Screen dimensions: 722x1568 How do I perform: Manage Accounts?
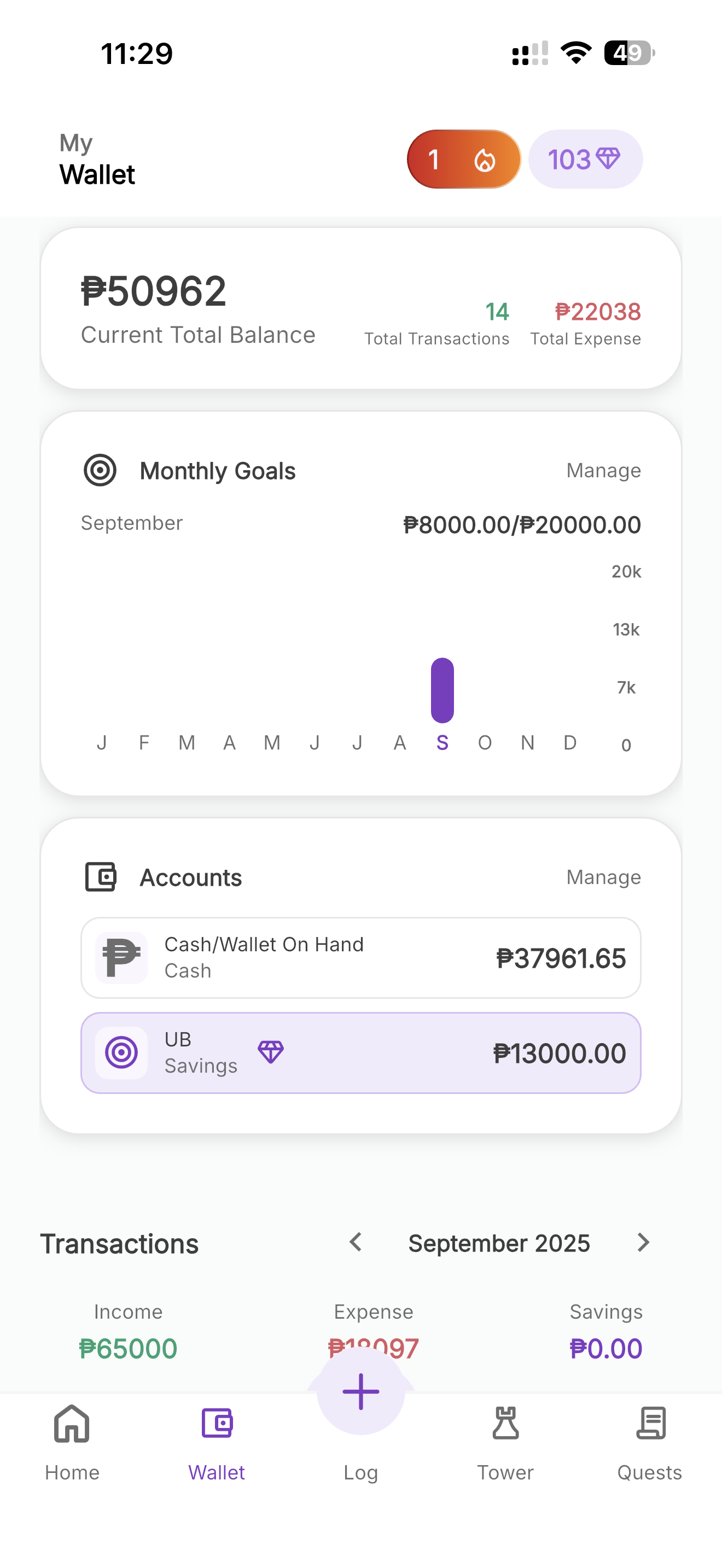[603, 877]
